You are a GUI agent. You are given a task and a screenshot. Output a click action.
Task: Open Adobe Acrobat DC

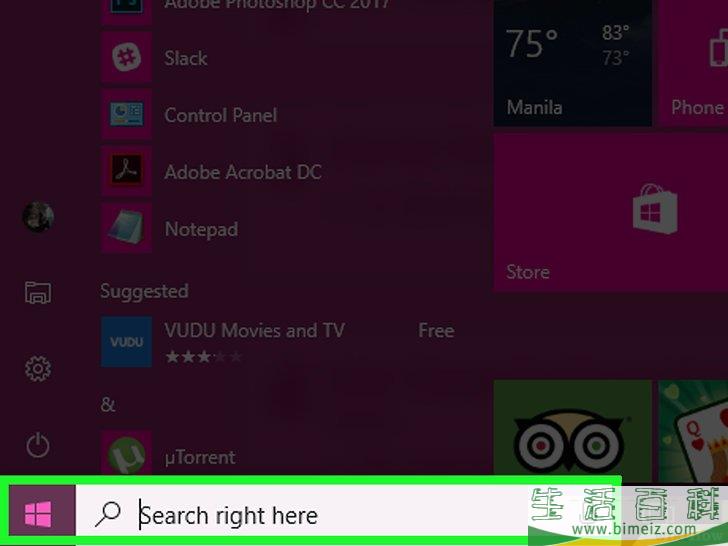pyautogui.click(x=242, y=172)
